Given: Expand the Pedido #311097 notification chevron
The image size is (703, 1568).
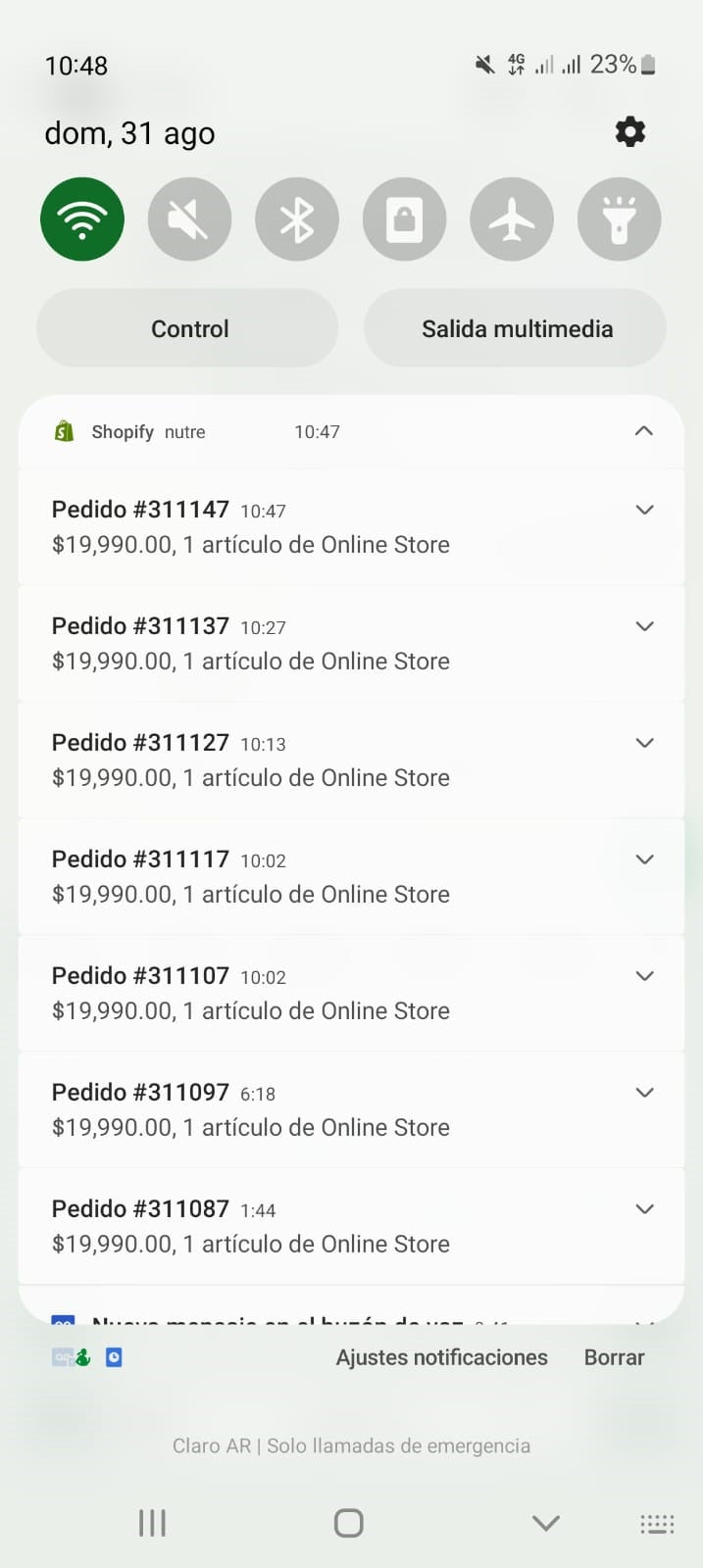Looking at the screenshot, I should point(644,1093).
